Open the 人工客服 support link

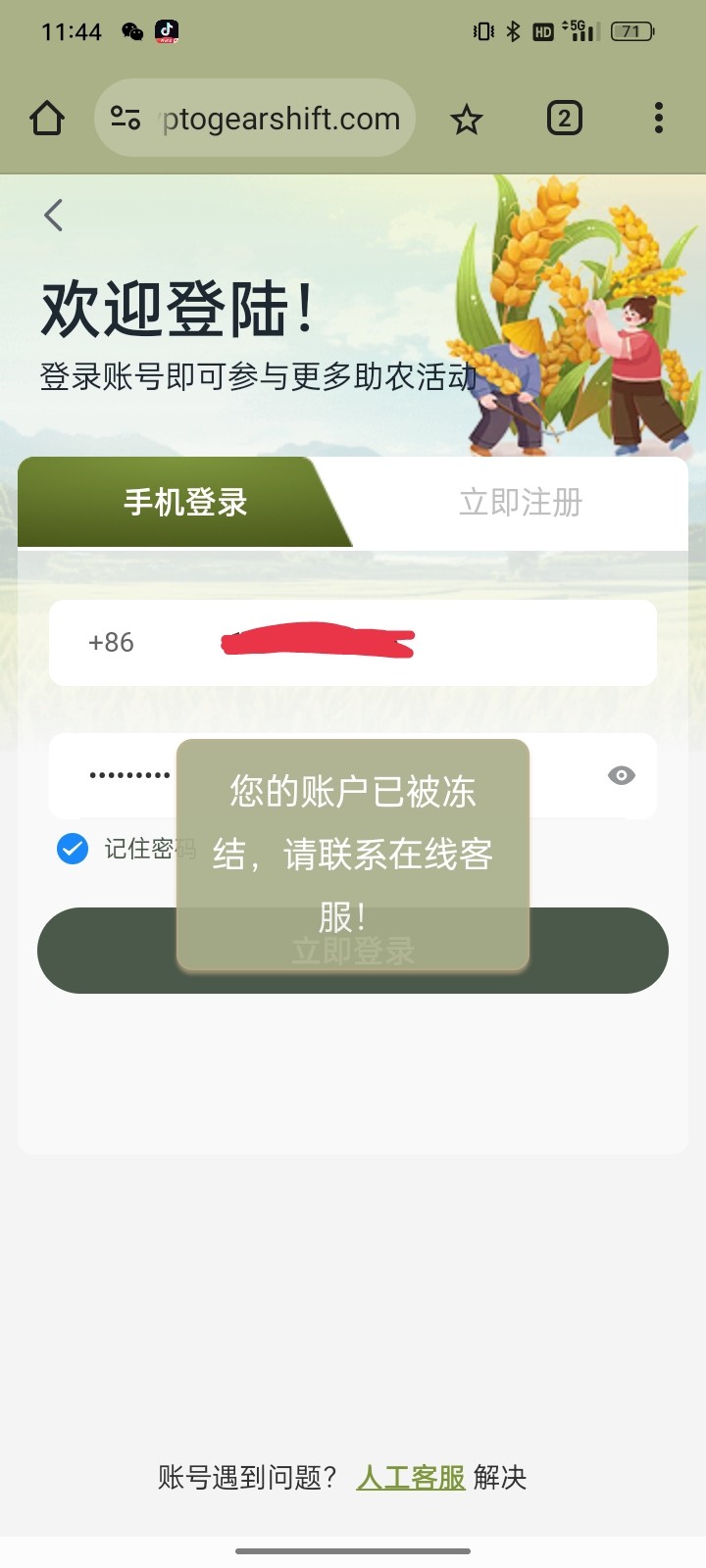coord(411,1477)
